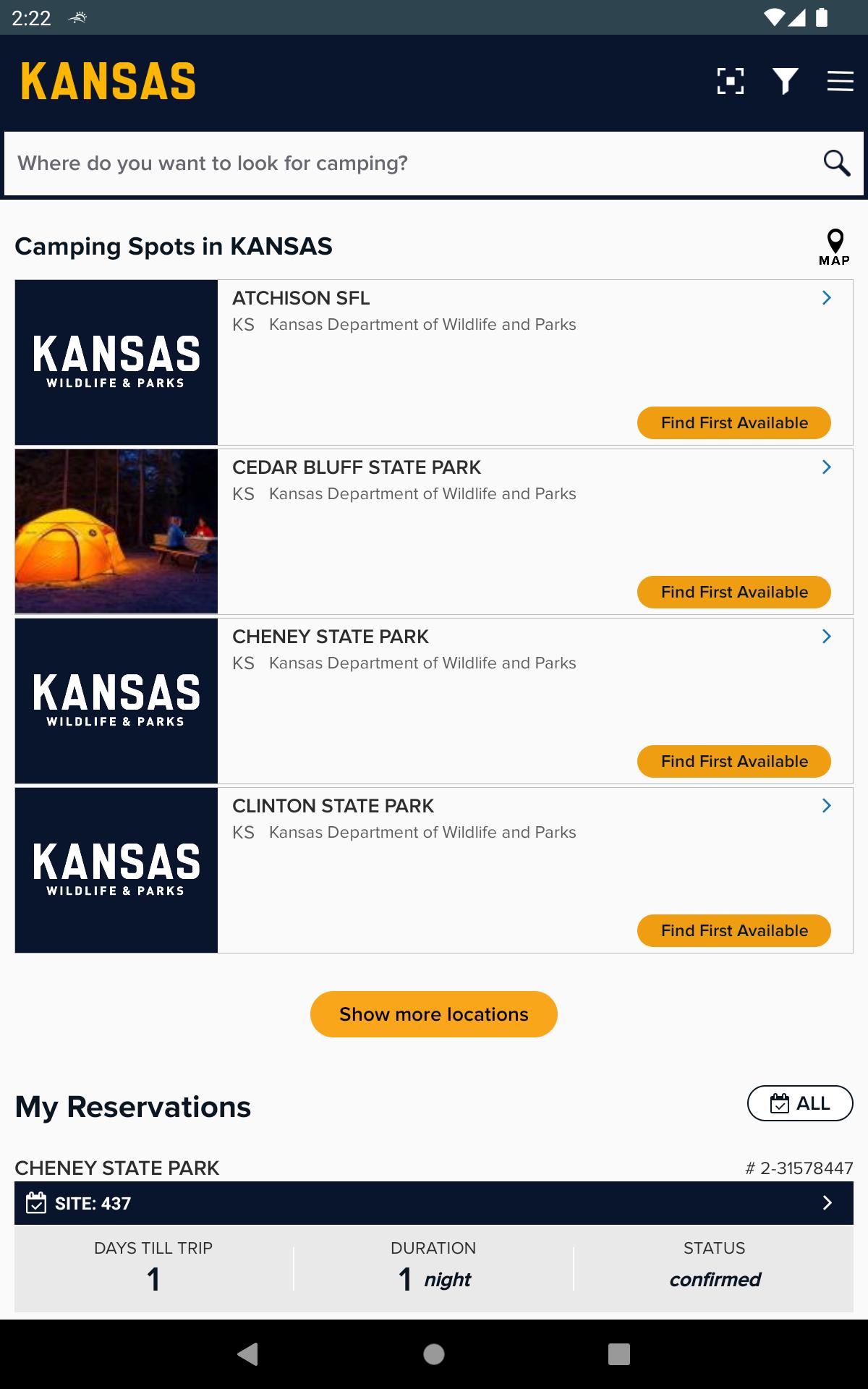The width and height of the screenshot is (868, 1389).
Task: Go back with the system back button
Action: [248, 1354]
